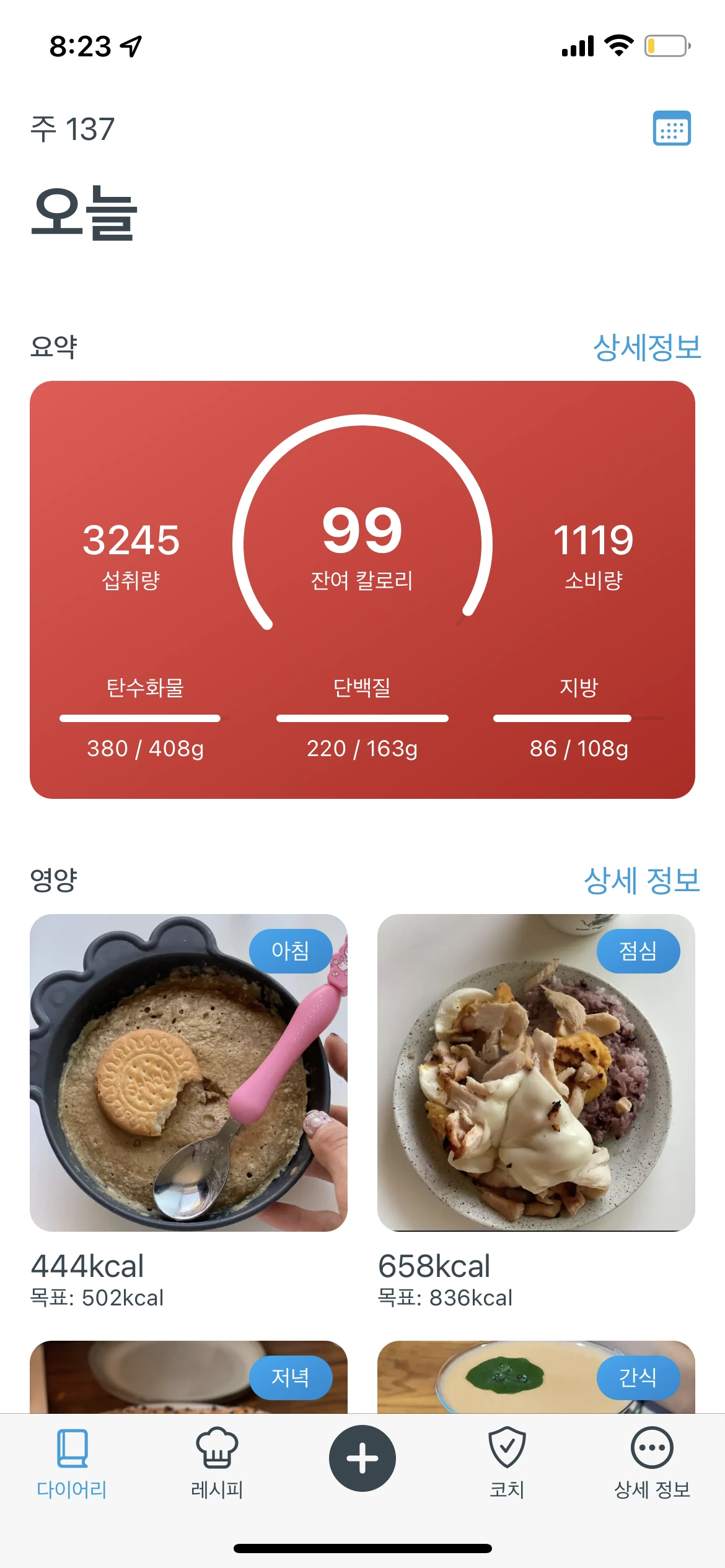Open the red calorie summary card
The height and width of the screenshot is (1568, 725).
tap(362, 588)
